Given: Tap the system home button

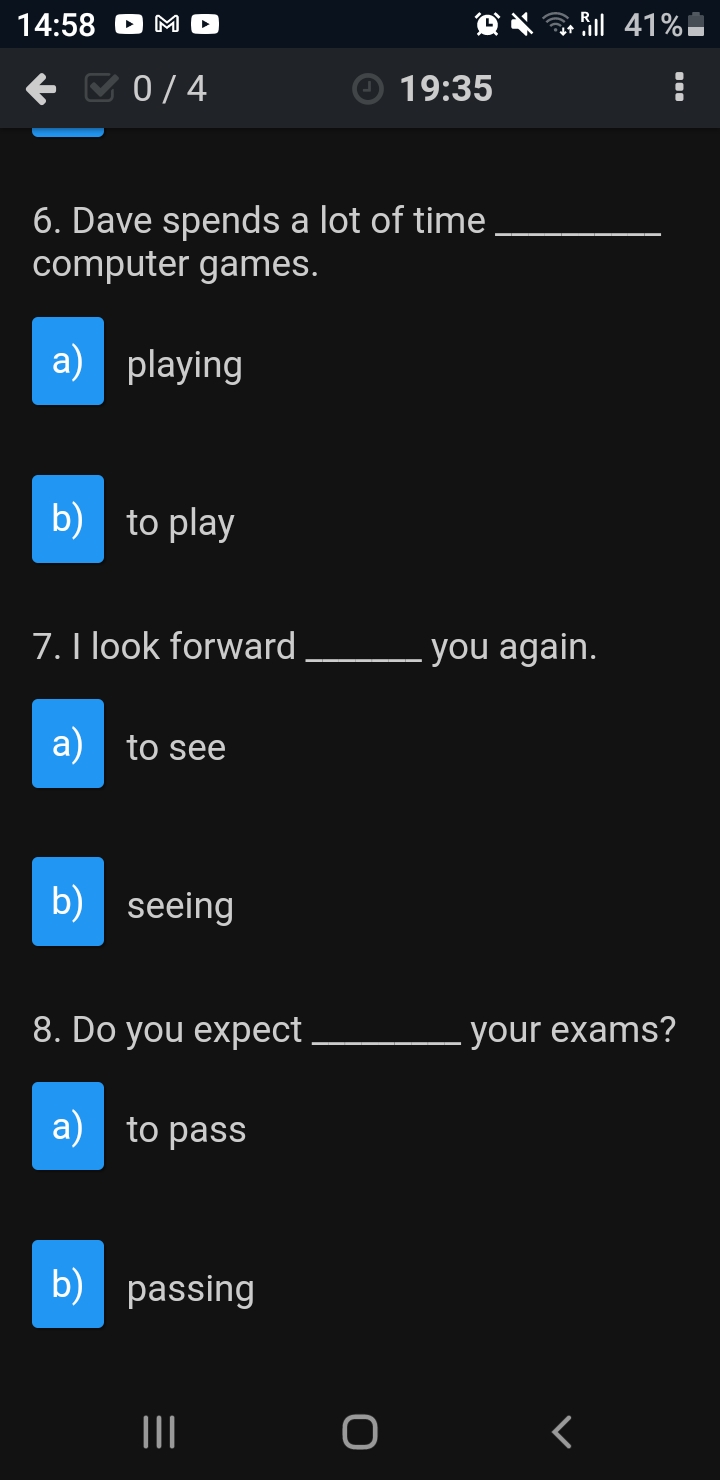Looking at the screenshot, I should [x=360, y=1432].
